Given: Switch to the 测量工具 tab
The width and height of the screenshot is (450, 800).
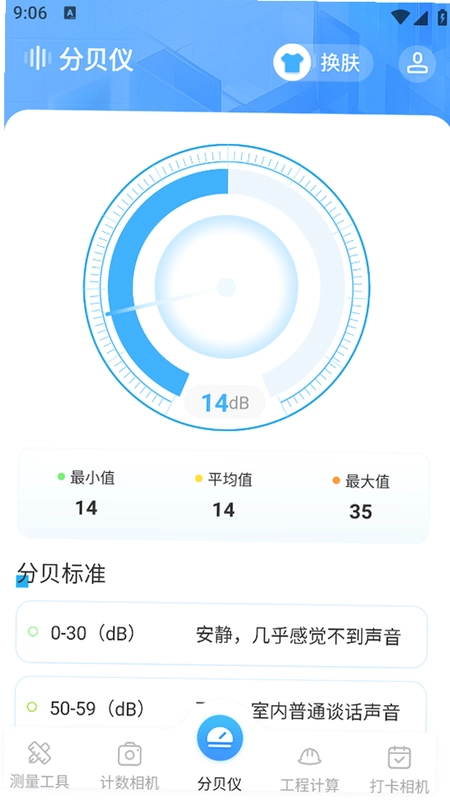Looking at the screenshot, I should [39, 764].
